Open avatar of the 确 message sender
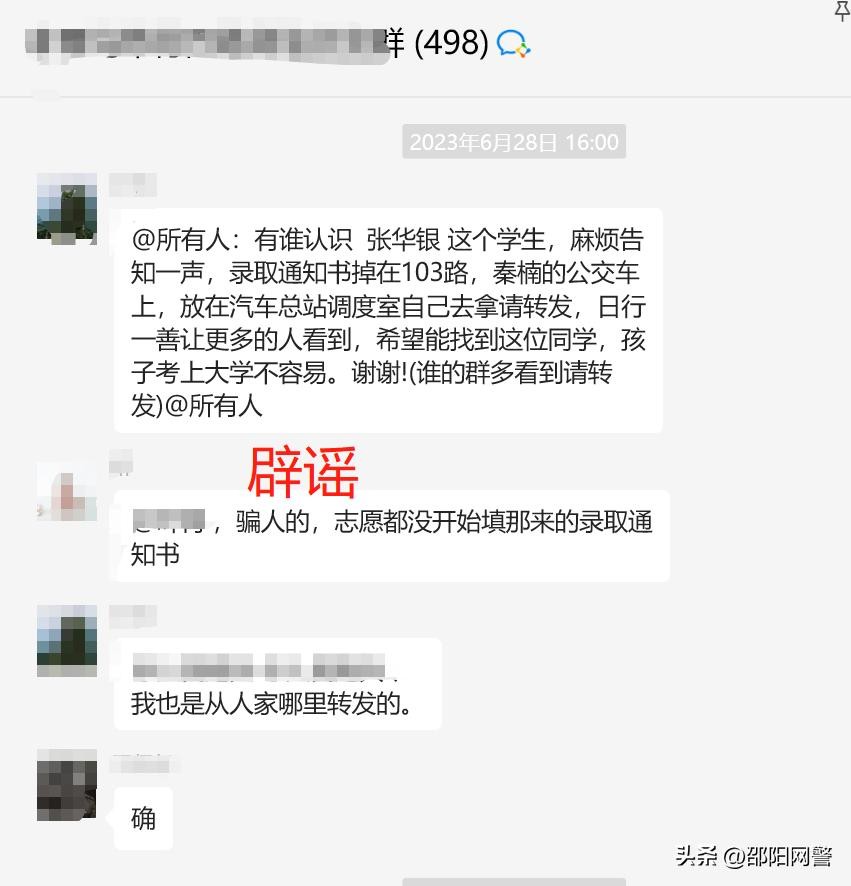Viewport: 851px width, 886px height. coord(67,785)
